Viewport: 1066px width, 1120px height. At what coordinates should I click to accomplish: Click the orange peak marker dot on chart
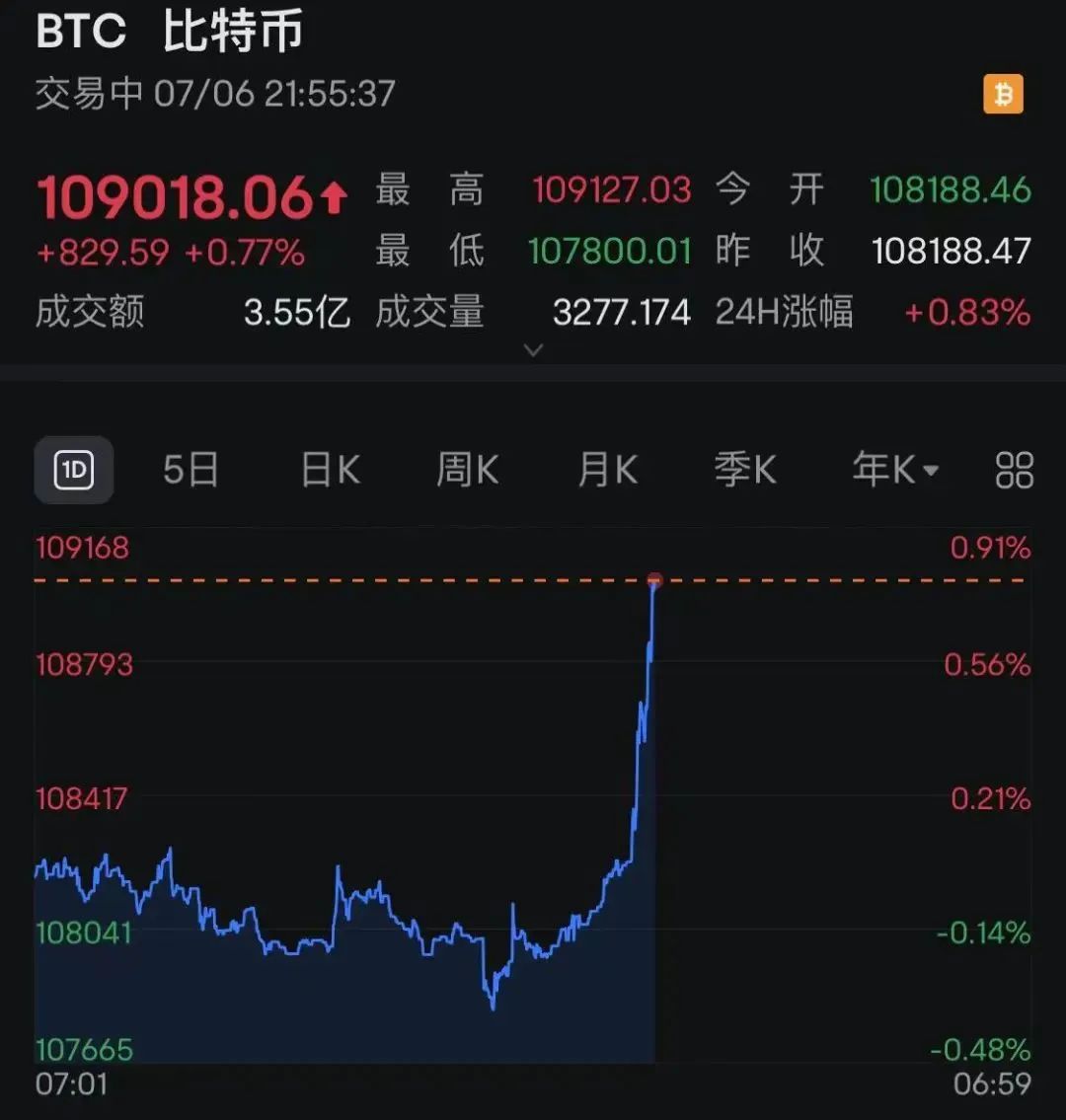(654, 582)
